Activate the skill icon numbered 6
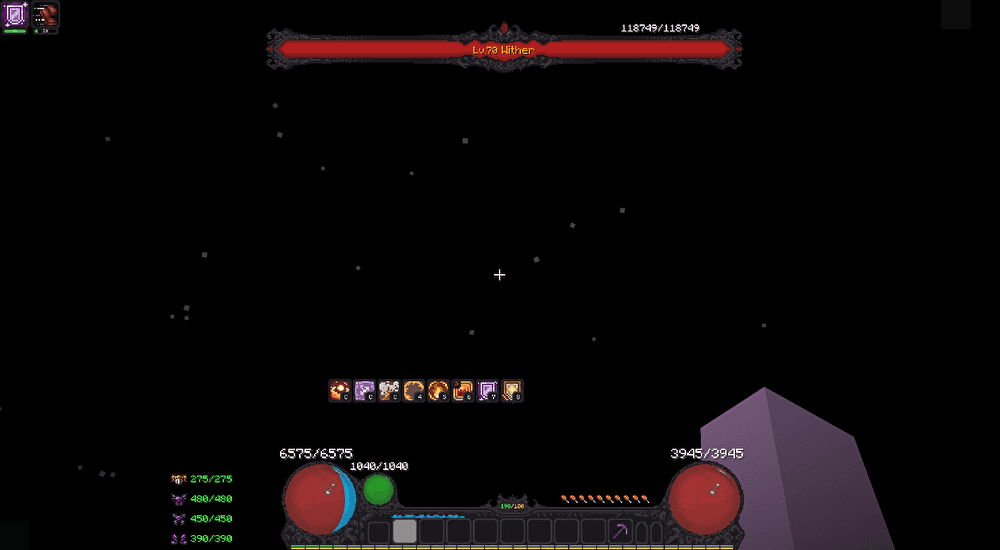 pos(463,390)
